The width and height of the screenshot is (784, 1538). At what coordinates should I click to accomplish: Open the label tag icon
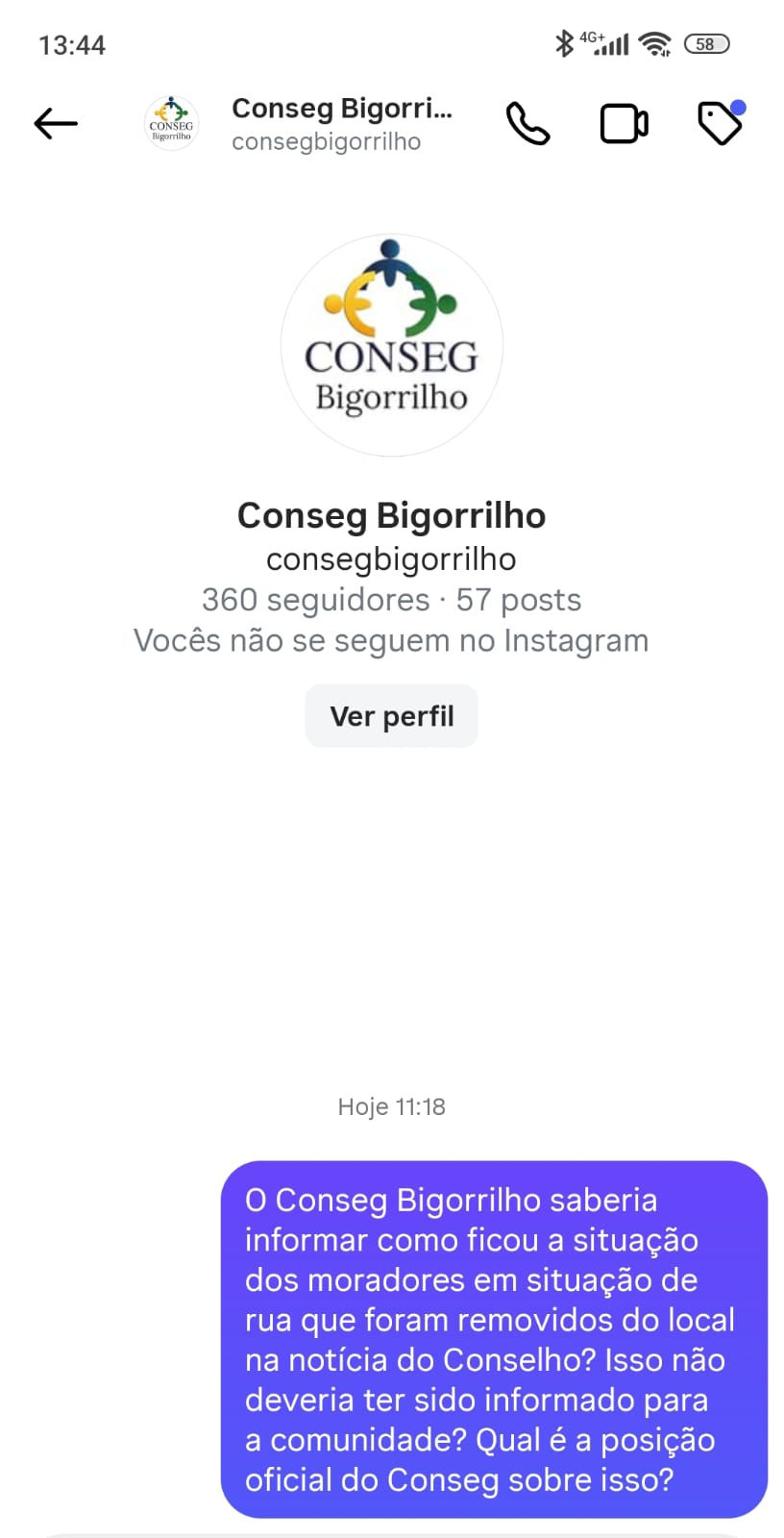pos(720,123)
